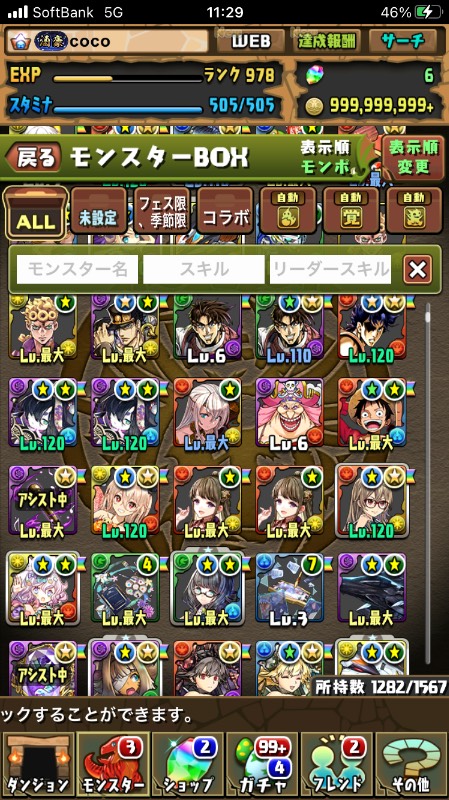Switch to the 未設定 tab
Screen dimensions: 449x800
[98, 211]
